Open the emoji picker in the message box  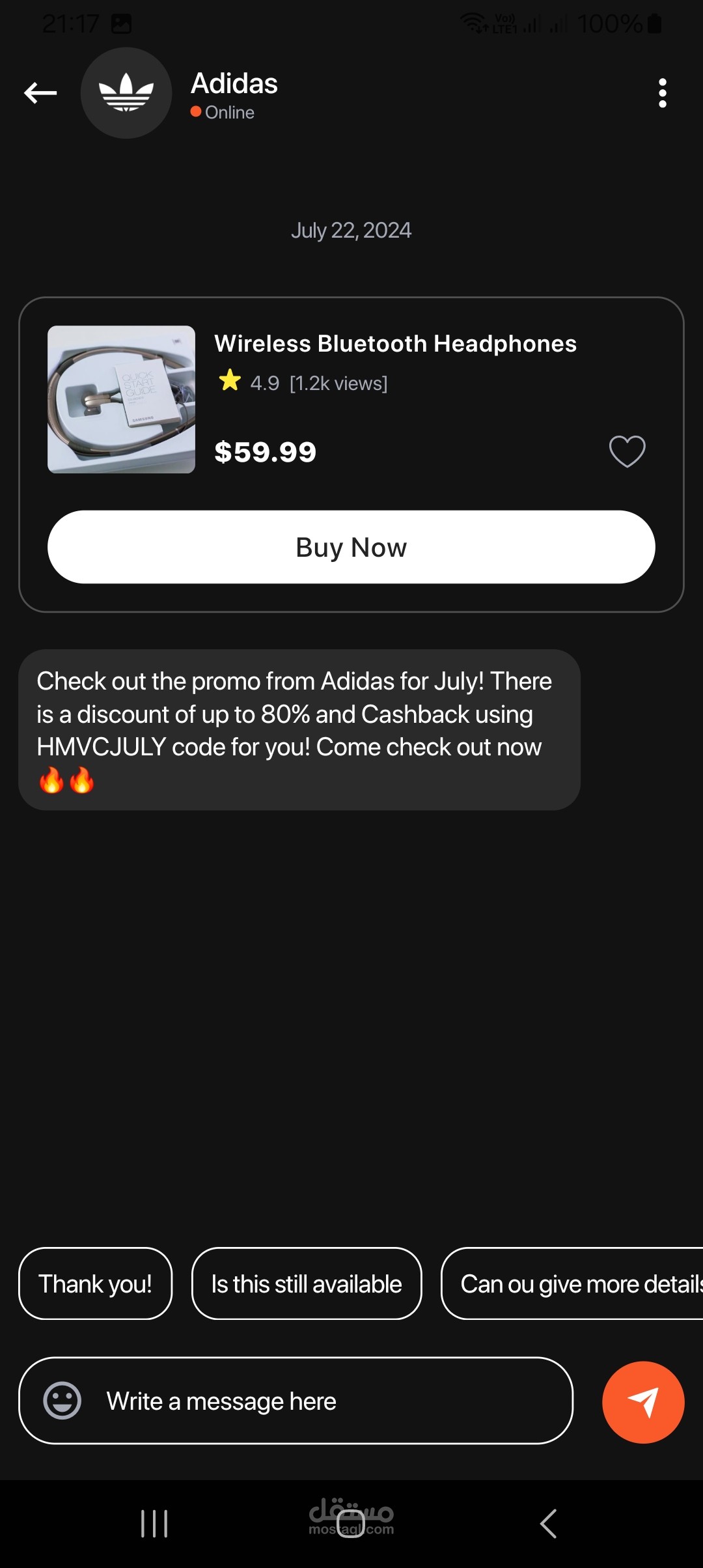point(62,1400)
